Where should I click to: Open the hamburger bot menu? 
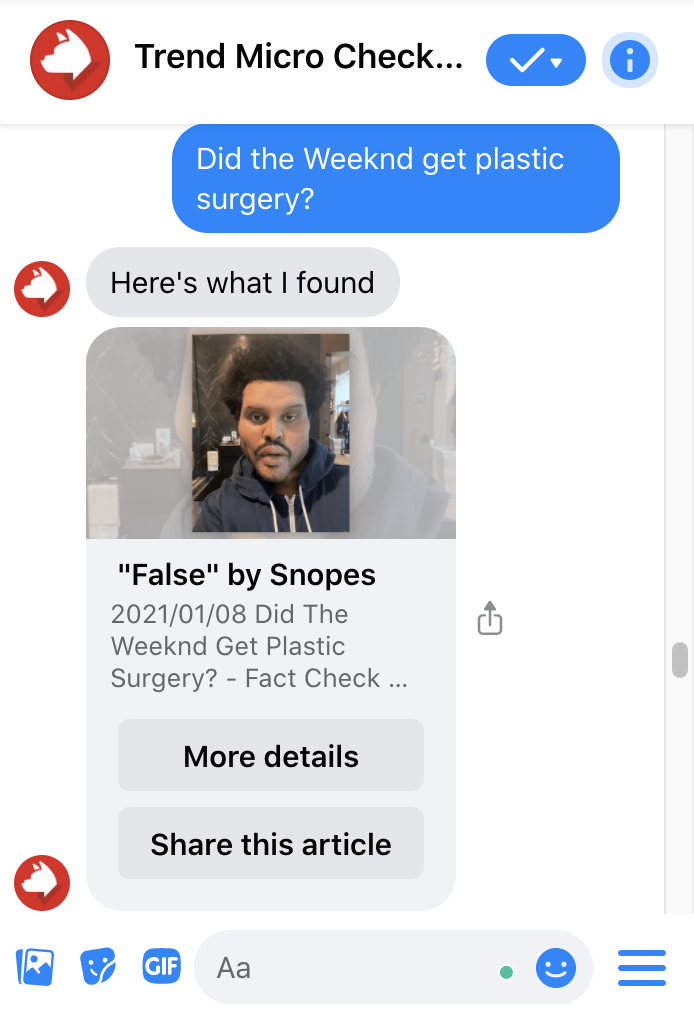point(642,968)
